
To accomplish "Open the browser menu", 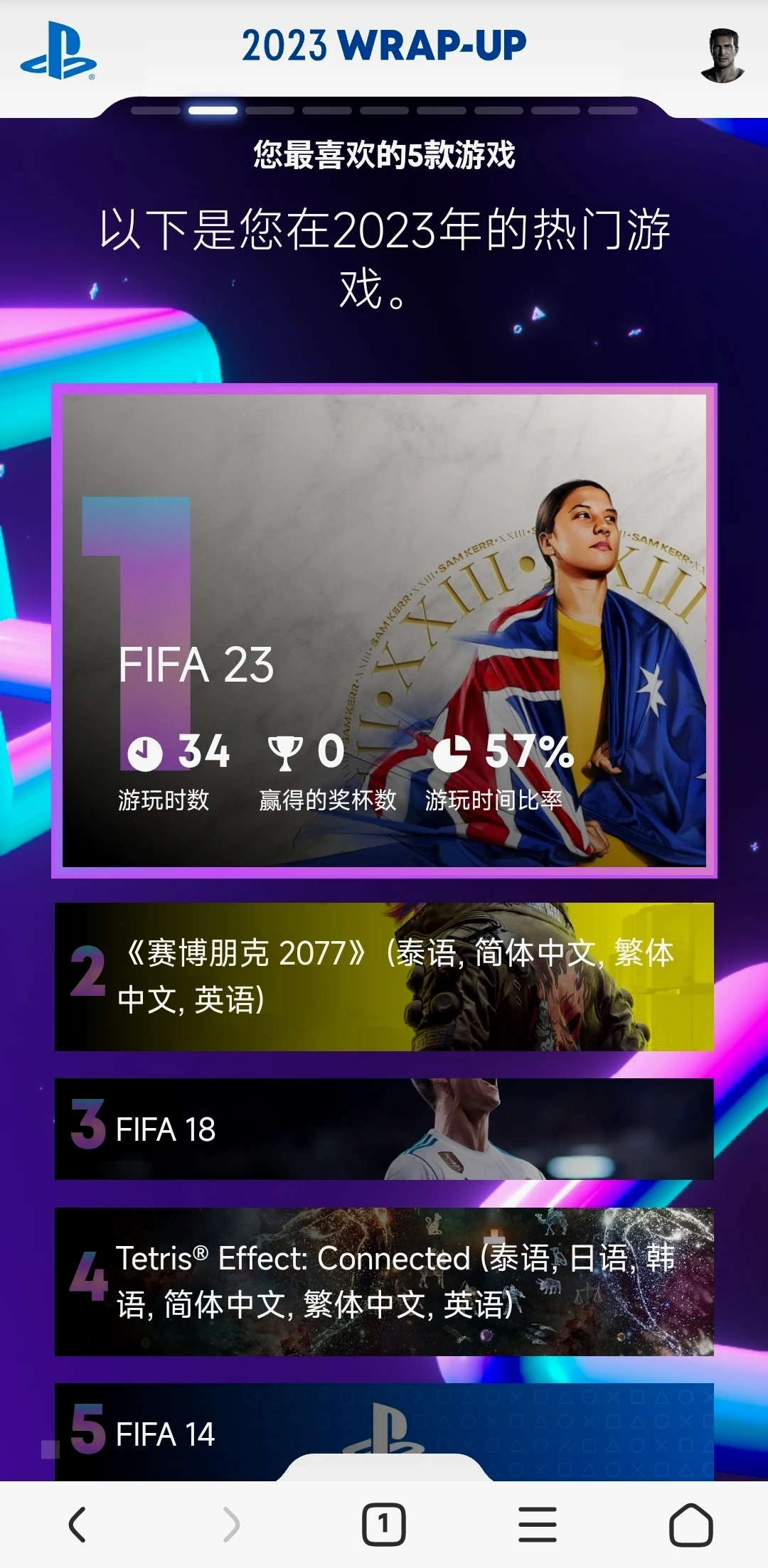I will pyautogui.click(x=538, y=1525).
